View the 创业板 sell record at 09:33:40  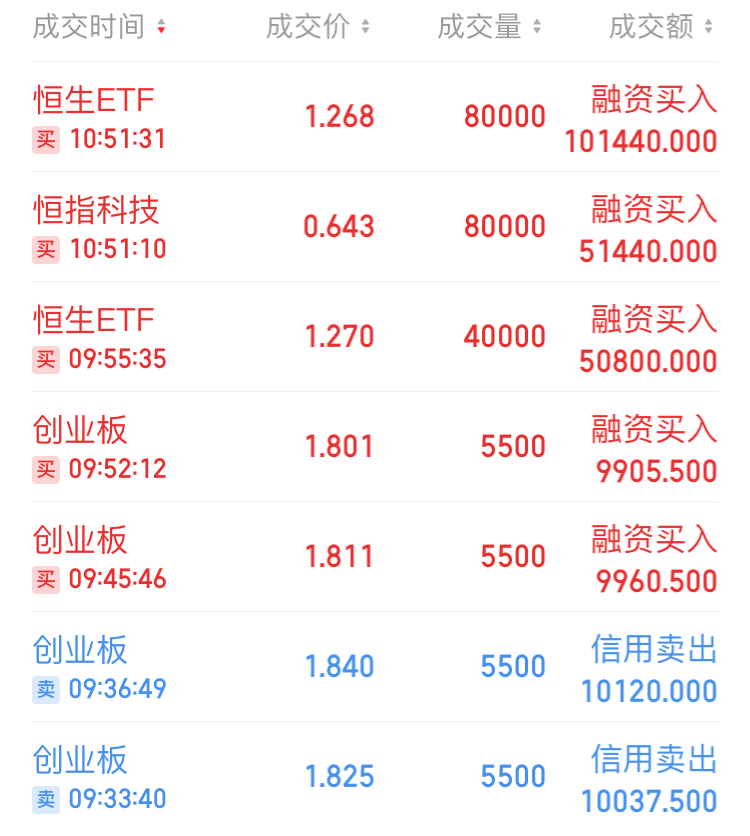tap(374, 777)
